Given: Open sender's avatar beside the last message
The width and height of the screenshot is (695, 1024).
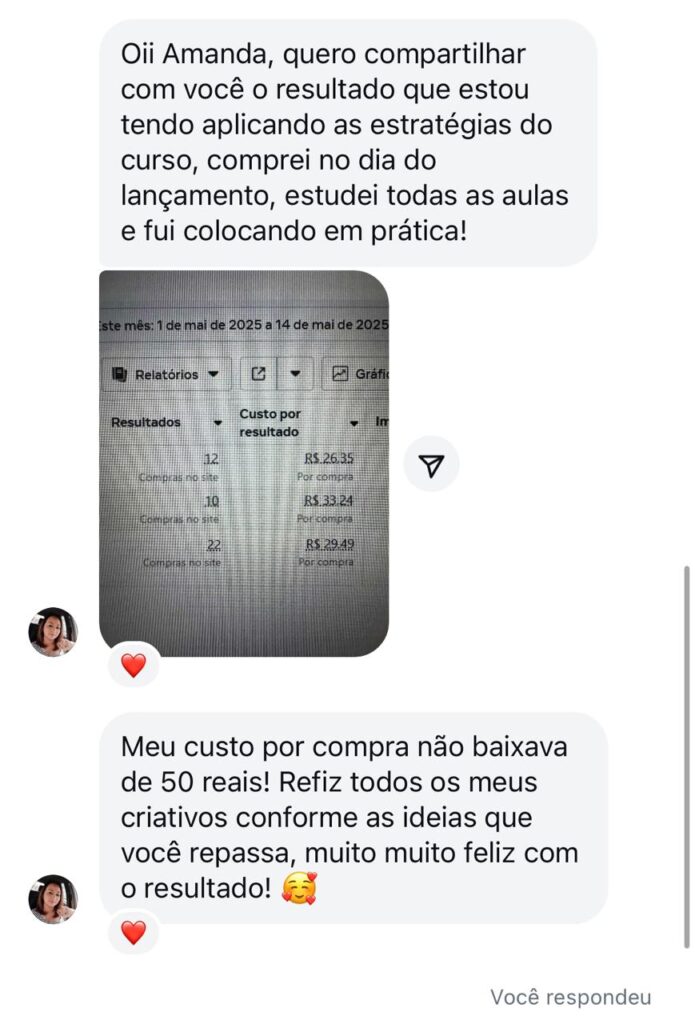Looking at the screenshot, I should [53, 899].
